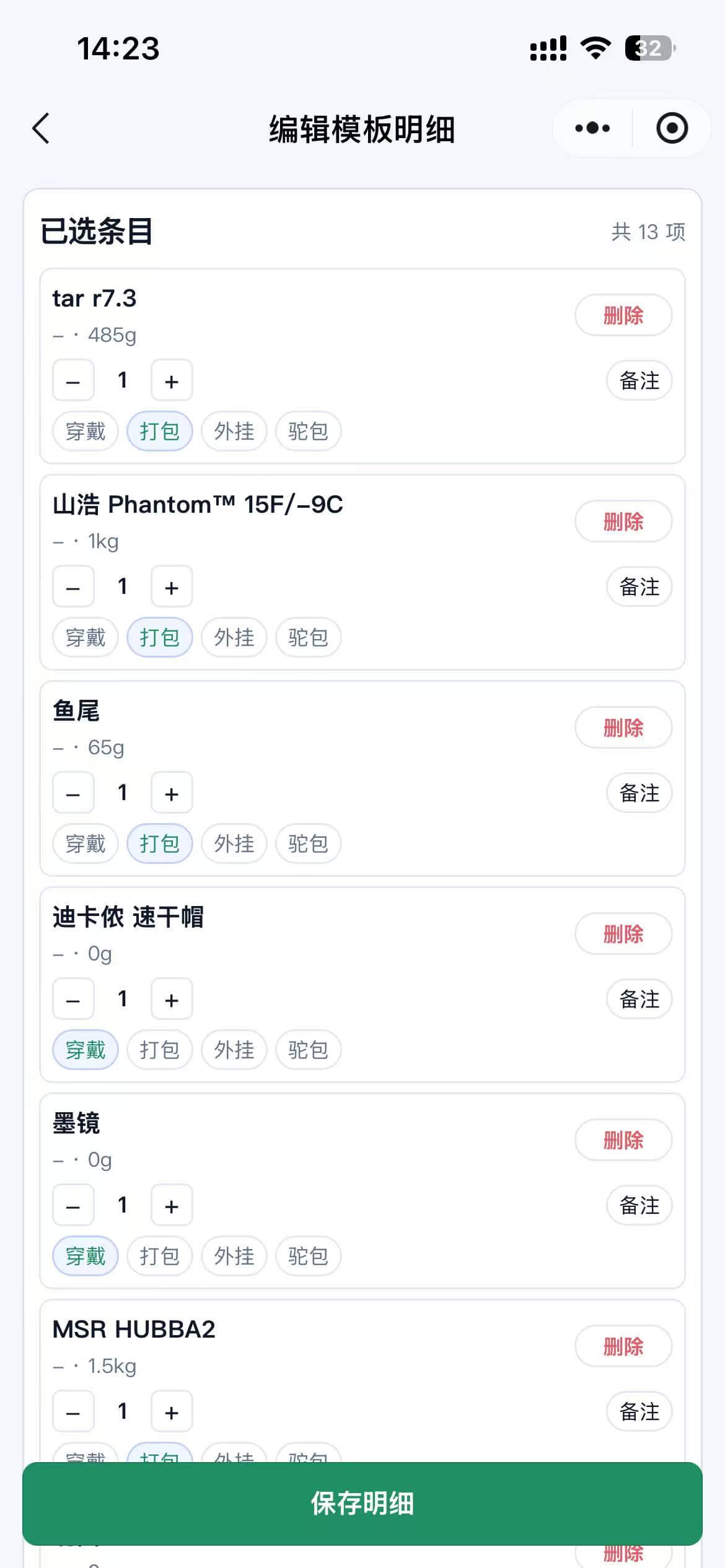Increase MSR HUBBA2 quantity
Image resolution: width=725 pixels, height=1568 pixels.
click(171, 1411)
